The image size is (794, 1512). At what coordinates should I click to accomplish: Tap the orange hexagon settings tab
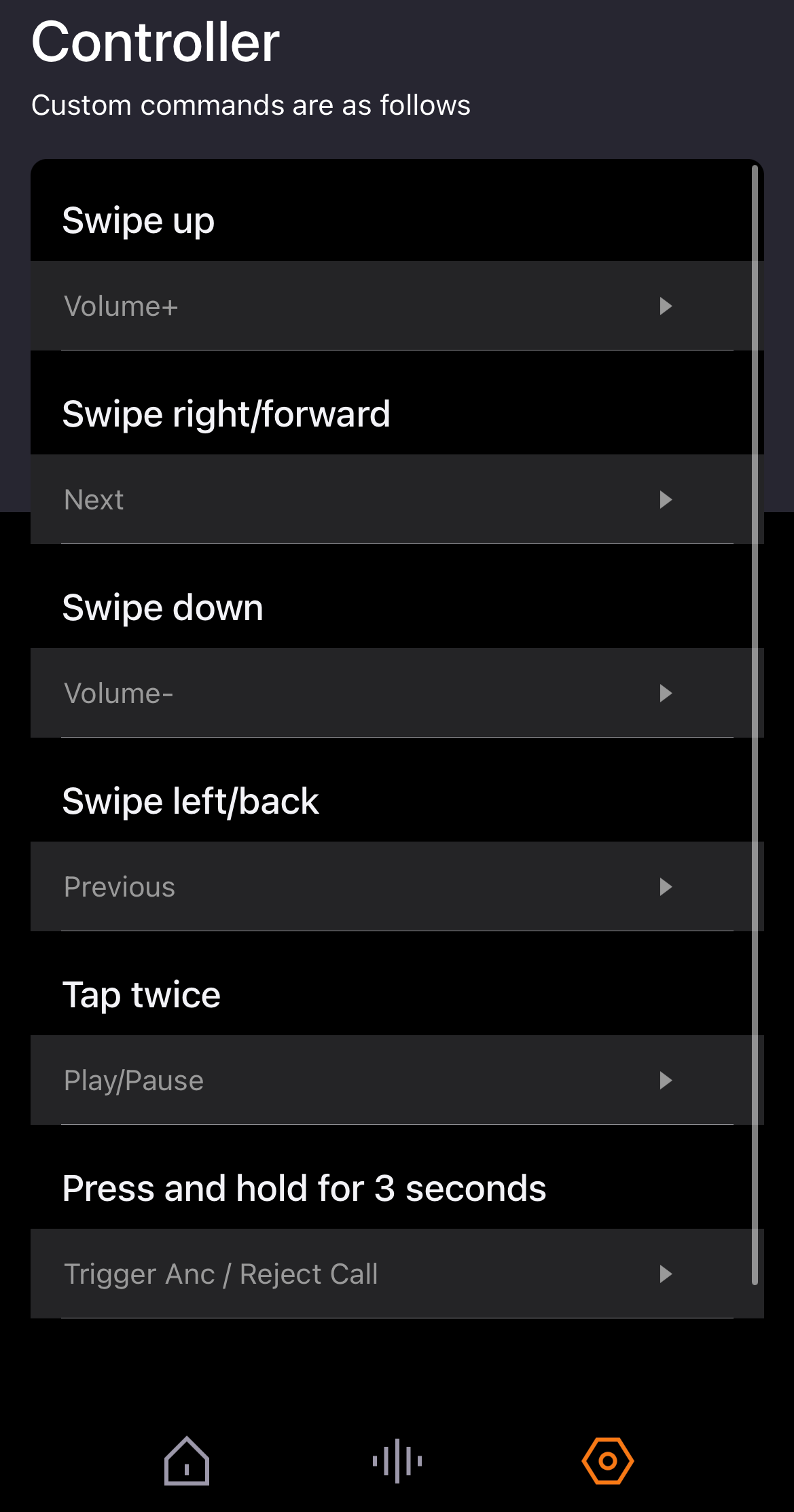coord(608,1460)
